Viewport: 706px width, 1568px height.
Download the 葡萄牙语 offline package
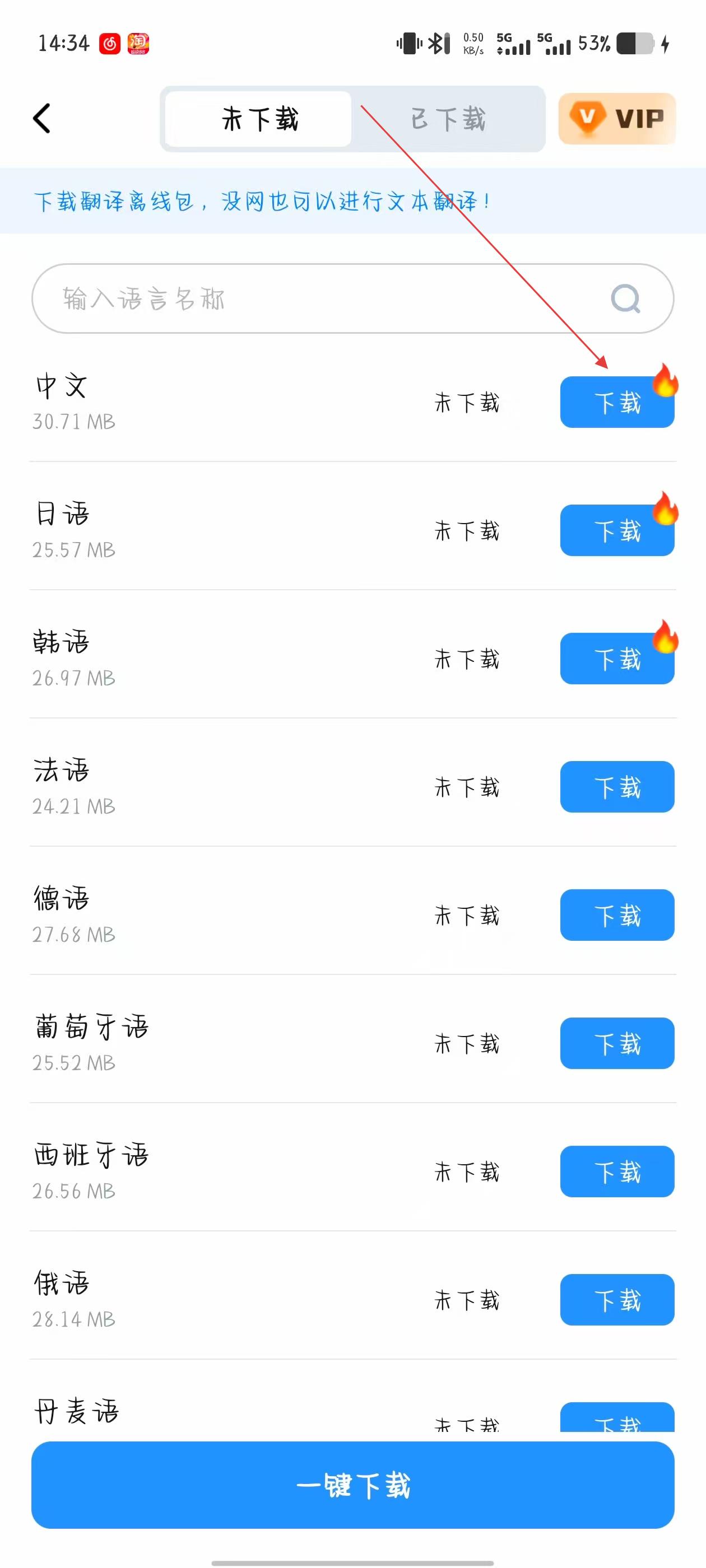(x=616, y=1043)
